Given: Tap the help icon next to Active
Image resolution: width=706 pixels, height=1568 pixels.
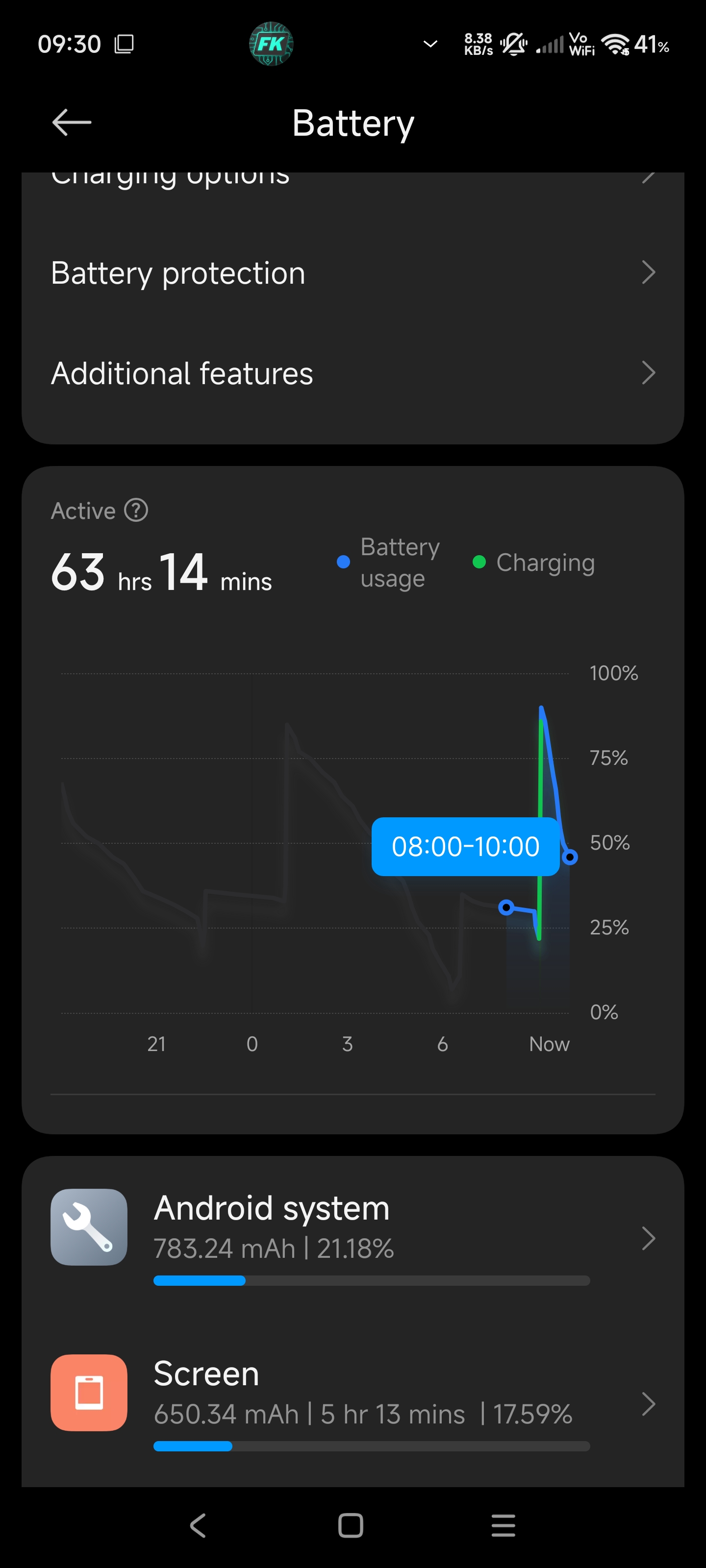Looking at the screenshot, I should [x=136, y=510].
